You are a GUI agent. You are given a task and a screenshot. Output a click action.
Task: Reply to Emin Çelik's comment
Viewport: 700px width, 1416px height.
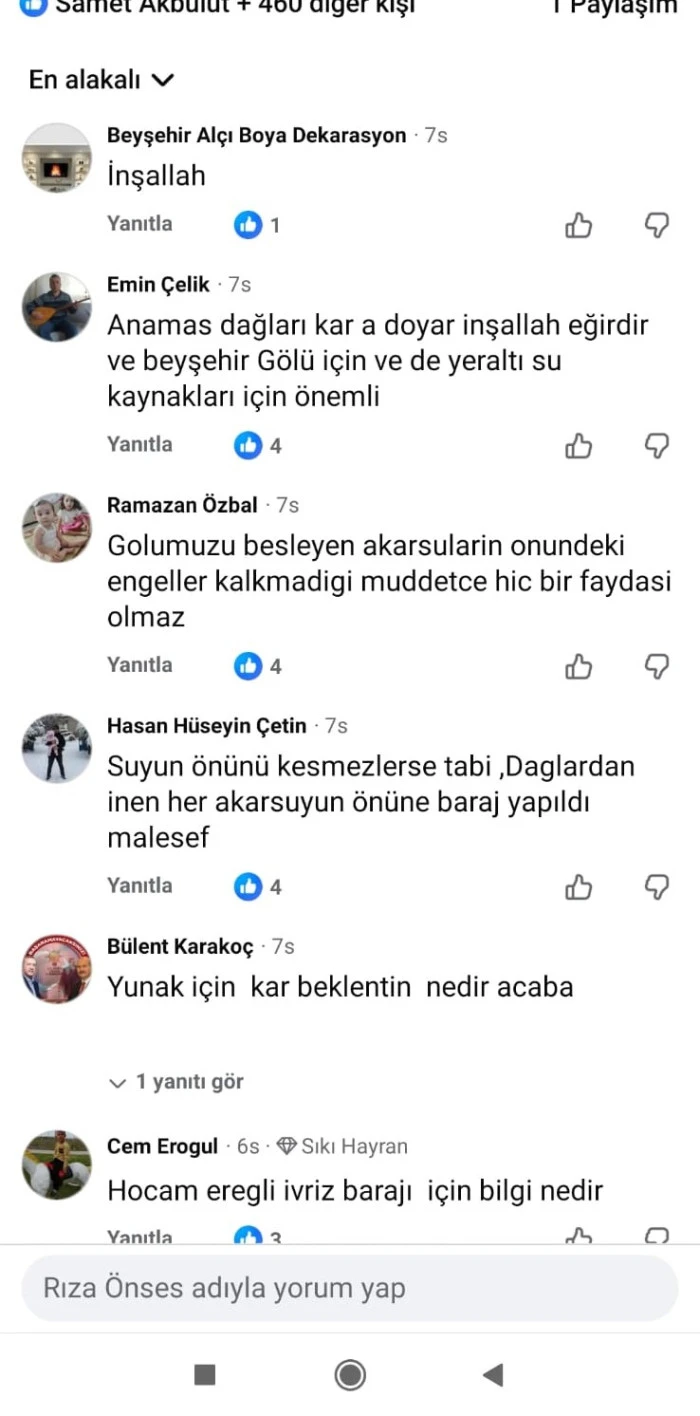click(139, 445)
